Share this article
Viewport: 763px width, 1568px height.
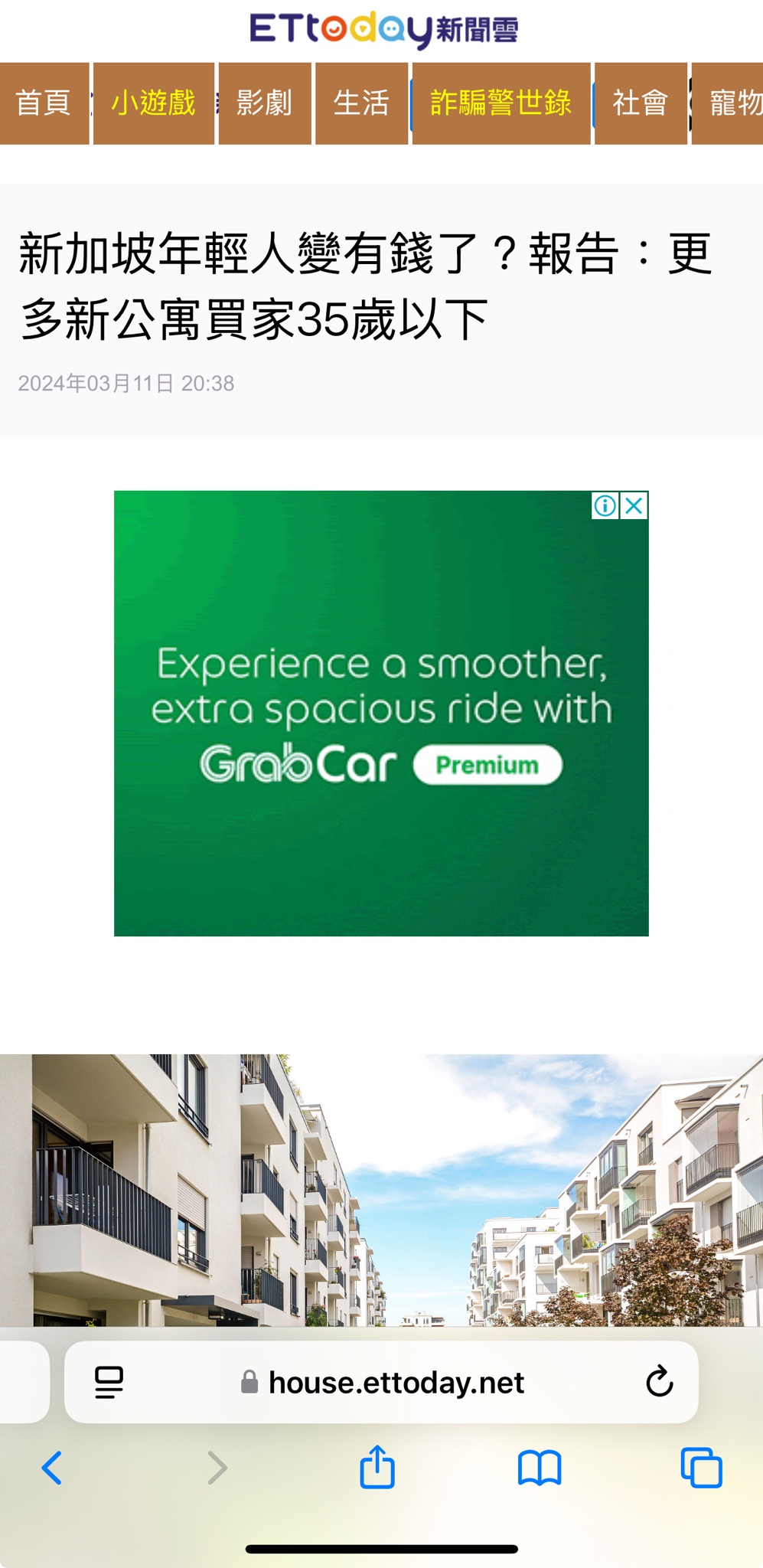[x=377, y=1467]
